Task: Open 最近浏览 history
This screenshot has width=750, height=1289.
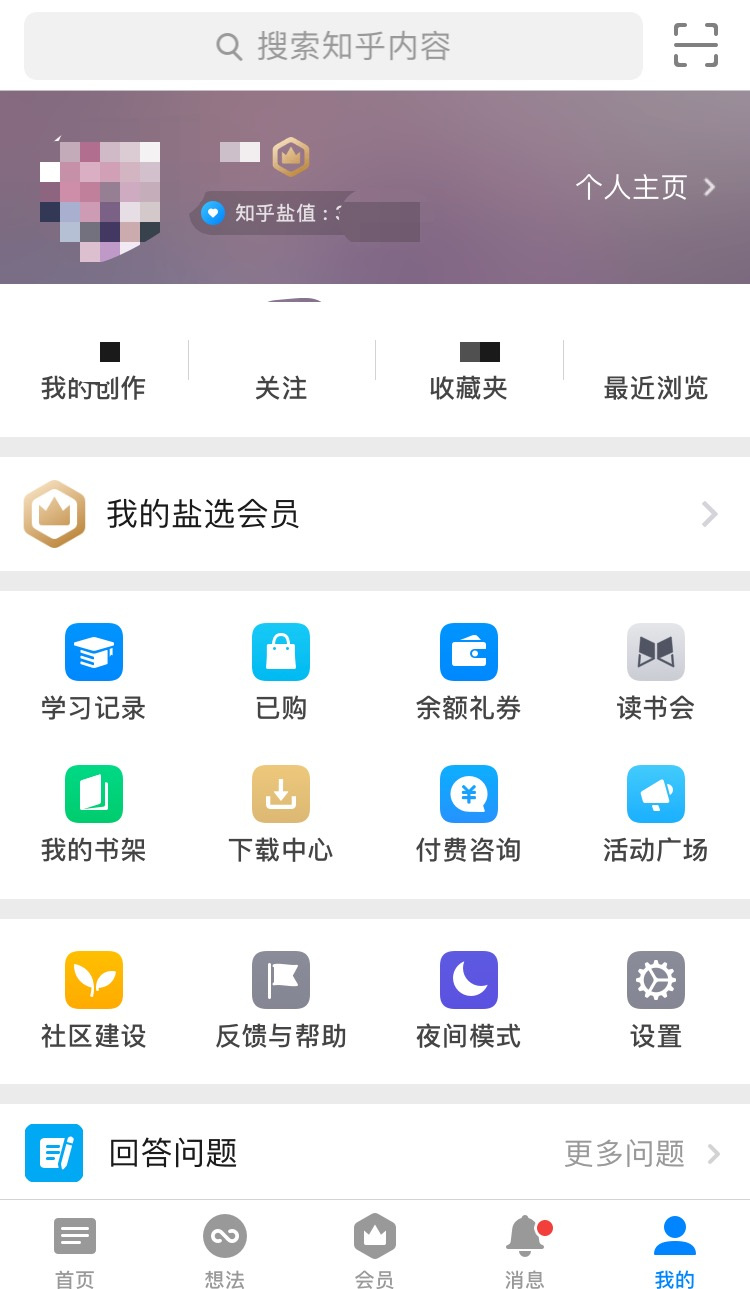Action: tap(656, 388)
